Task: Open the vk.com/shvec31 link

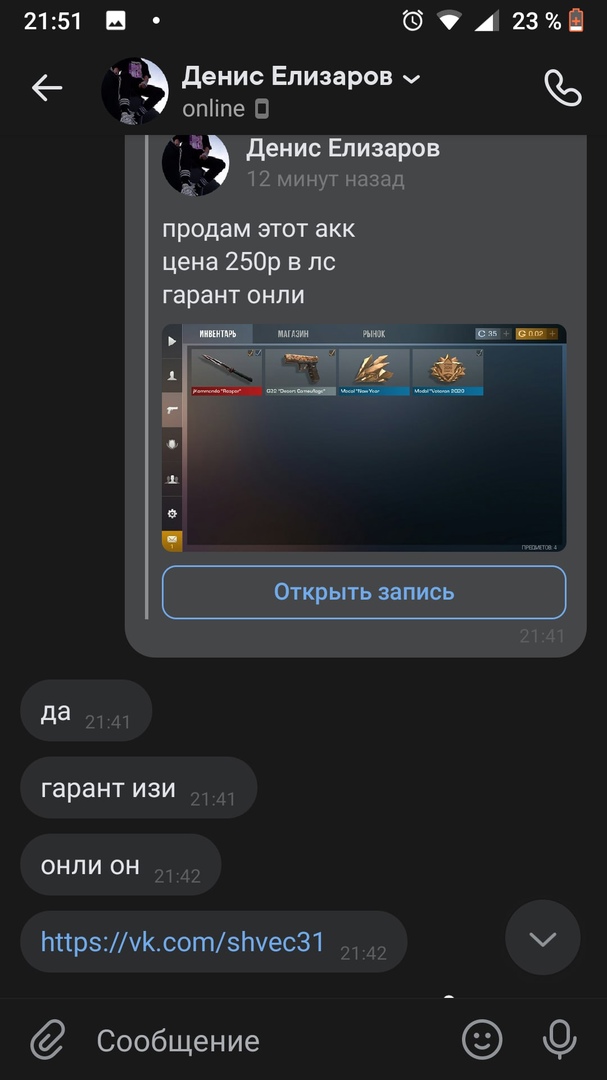Action: (x=183, y=941)
